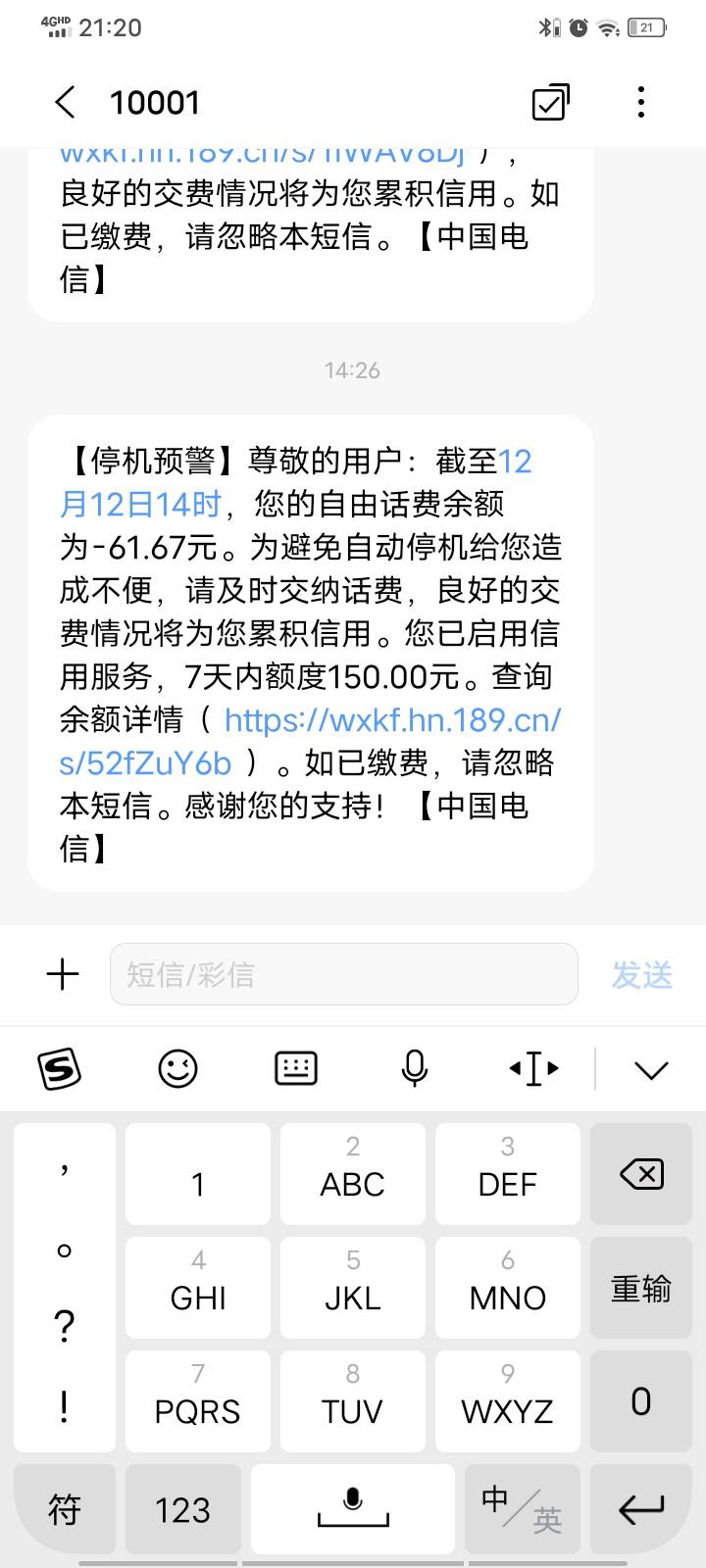This screenshot has height=1568, width=706.
Task: Tap the 5 JKL key
Action: pyautogui.click(x=353, y=1288)
